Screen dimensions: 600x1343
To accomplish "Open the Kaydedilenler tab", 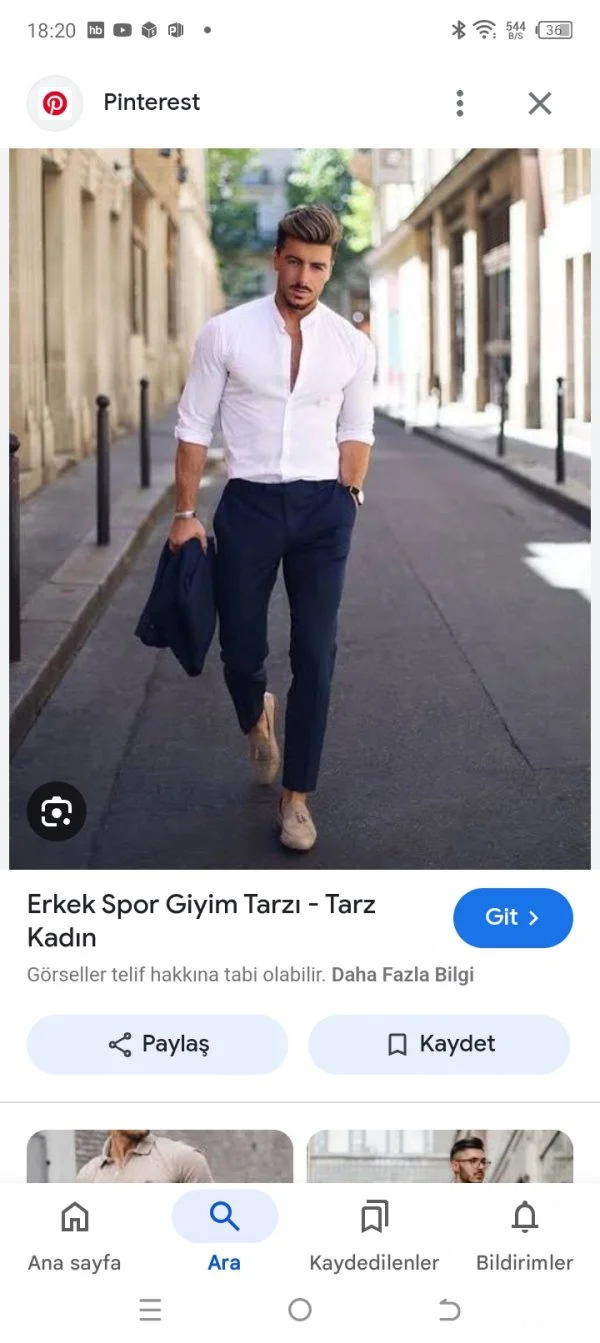I will 374,1236.
